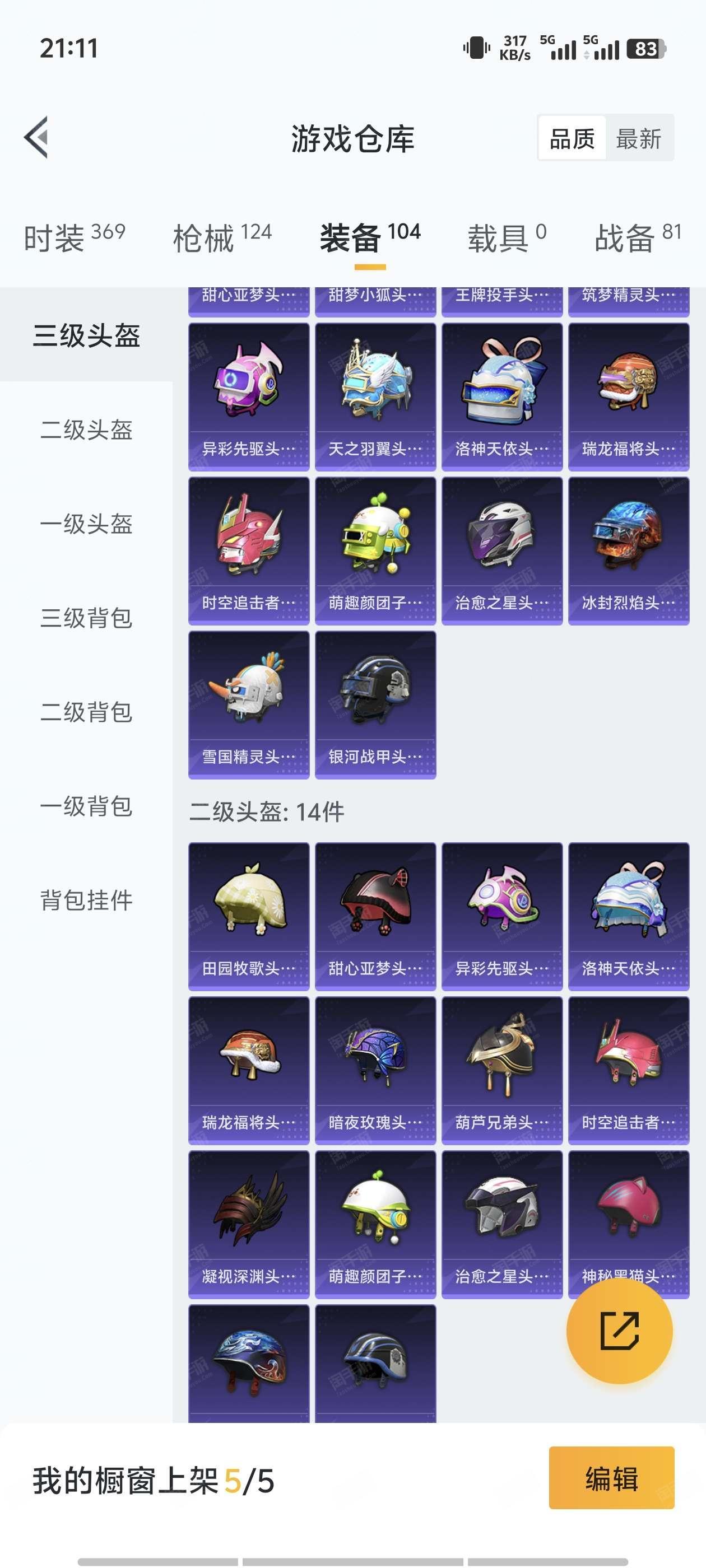Select 二级头盔 in the side menu
Screen dimensions: 706x1568
click(86, 430)
